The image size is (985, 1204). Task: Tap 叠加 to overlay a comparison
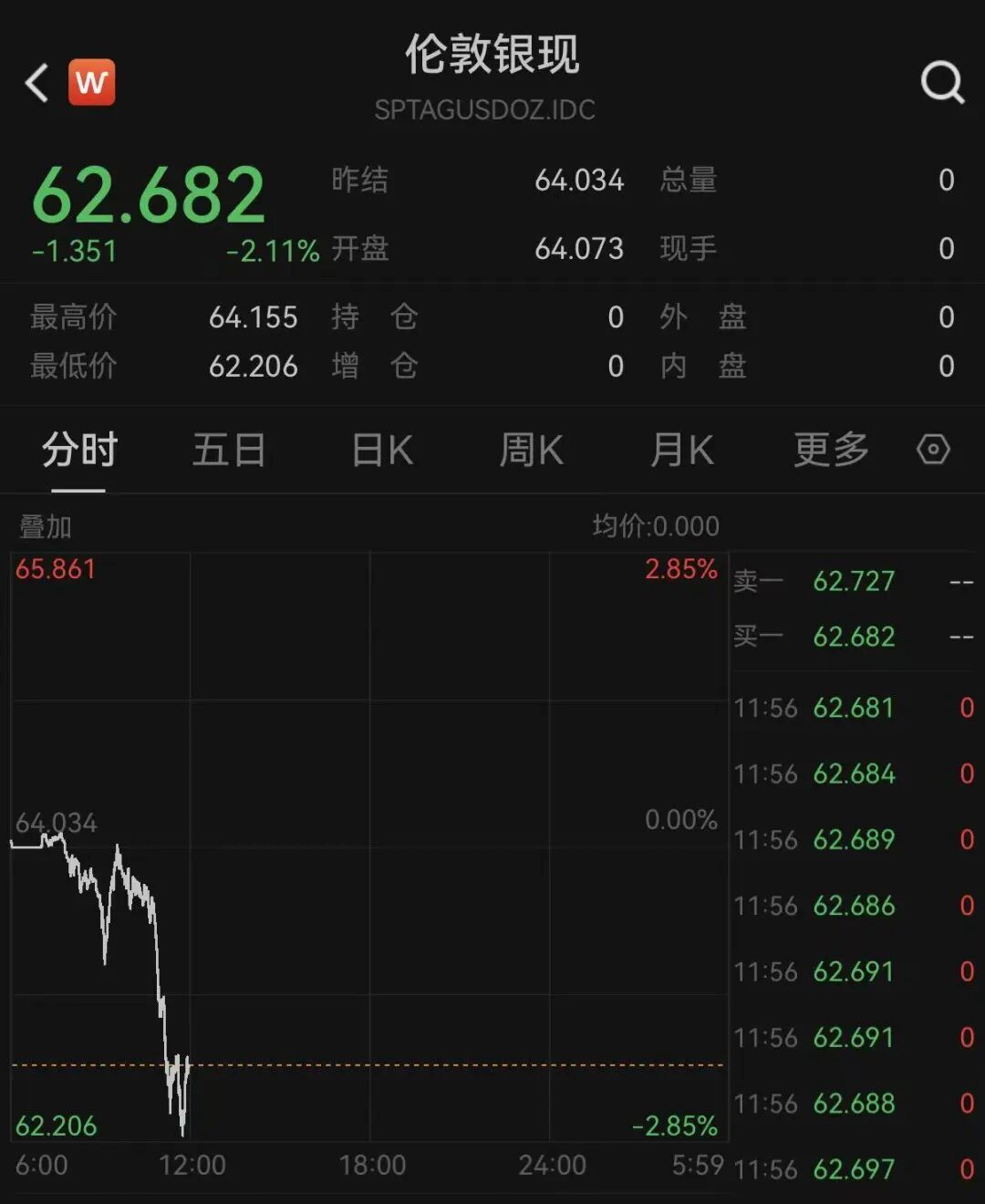[46, 526]
